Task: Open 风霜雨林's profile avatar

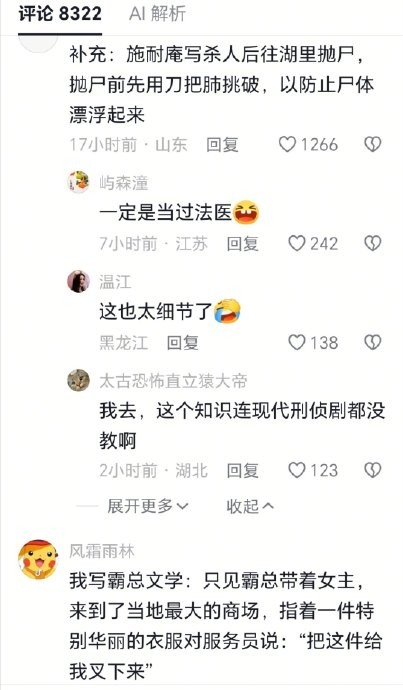Action: point(38,559)
